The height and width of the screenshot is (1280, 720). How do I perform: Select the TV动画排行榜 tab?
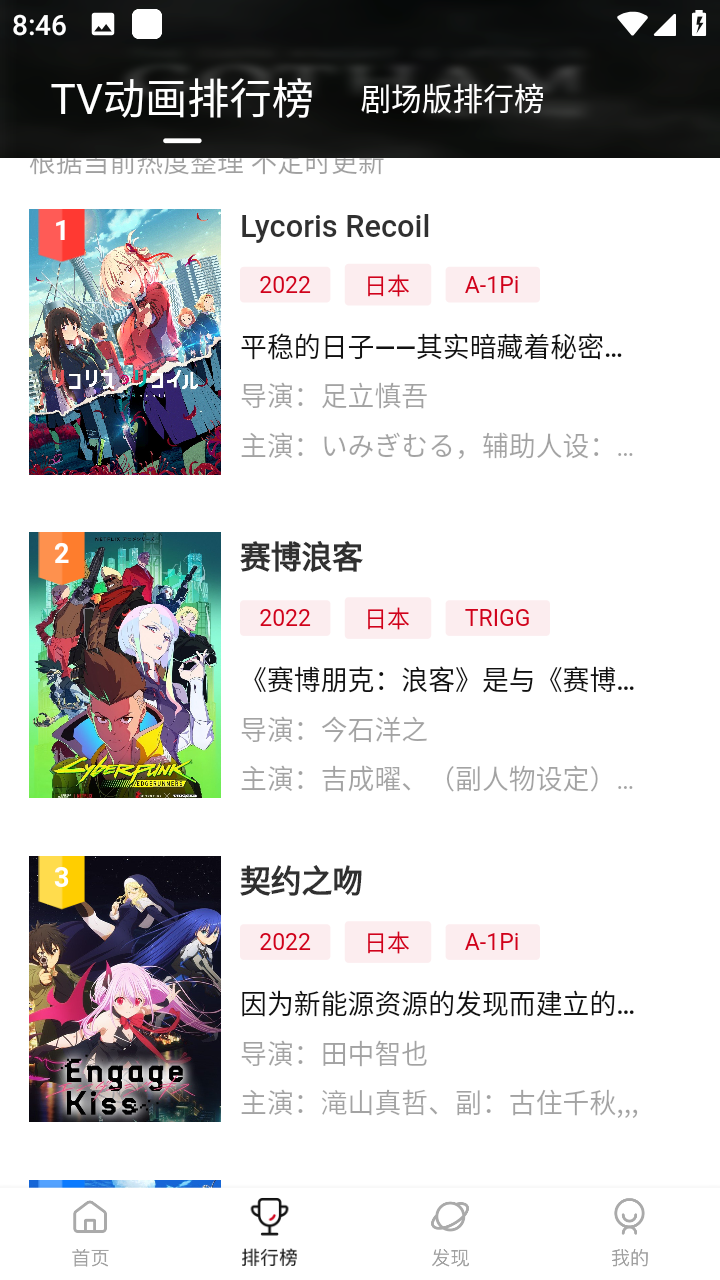pos(184,98)
